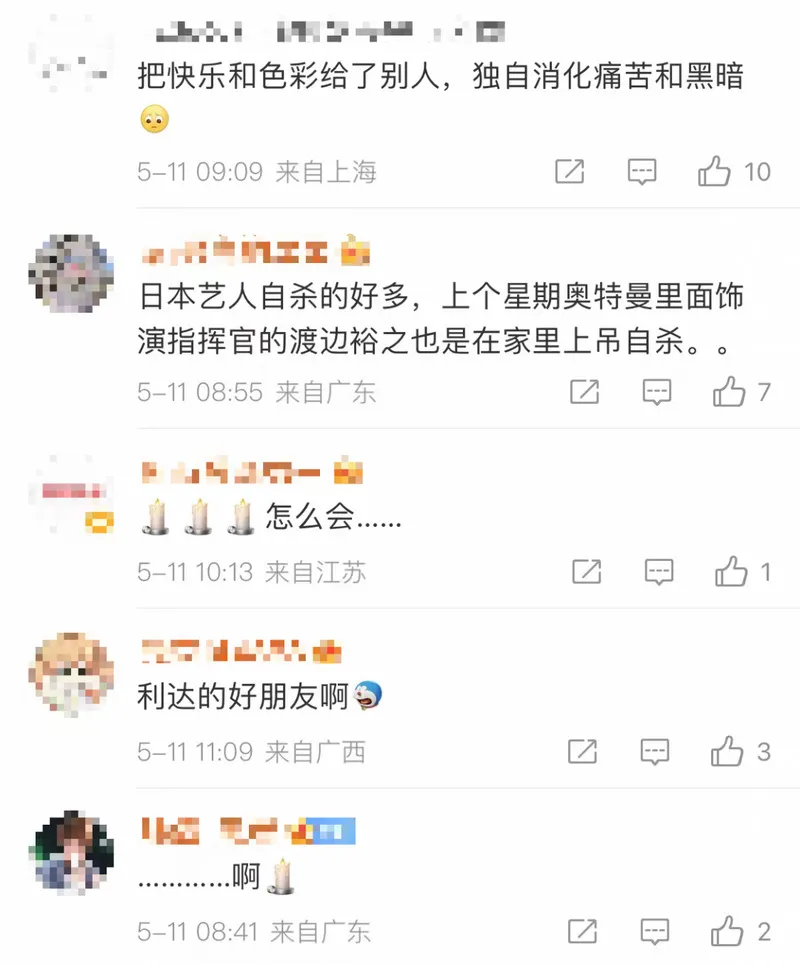Repost the 08:55 comment from 广东
The image size is (800, 964).
(x=584, y=392)
